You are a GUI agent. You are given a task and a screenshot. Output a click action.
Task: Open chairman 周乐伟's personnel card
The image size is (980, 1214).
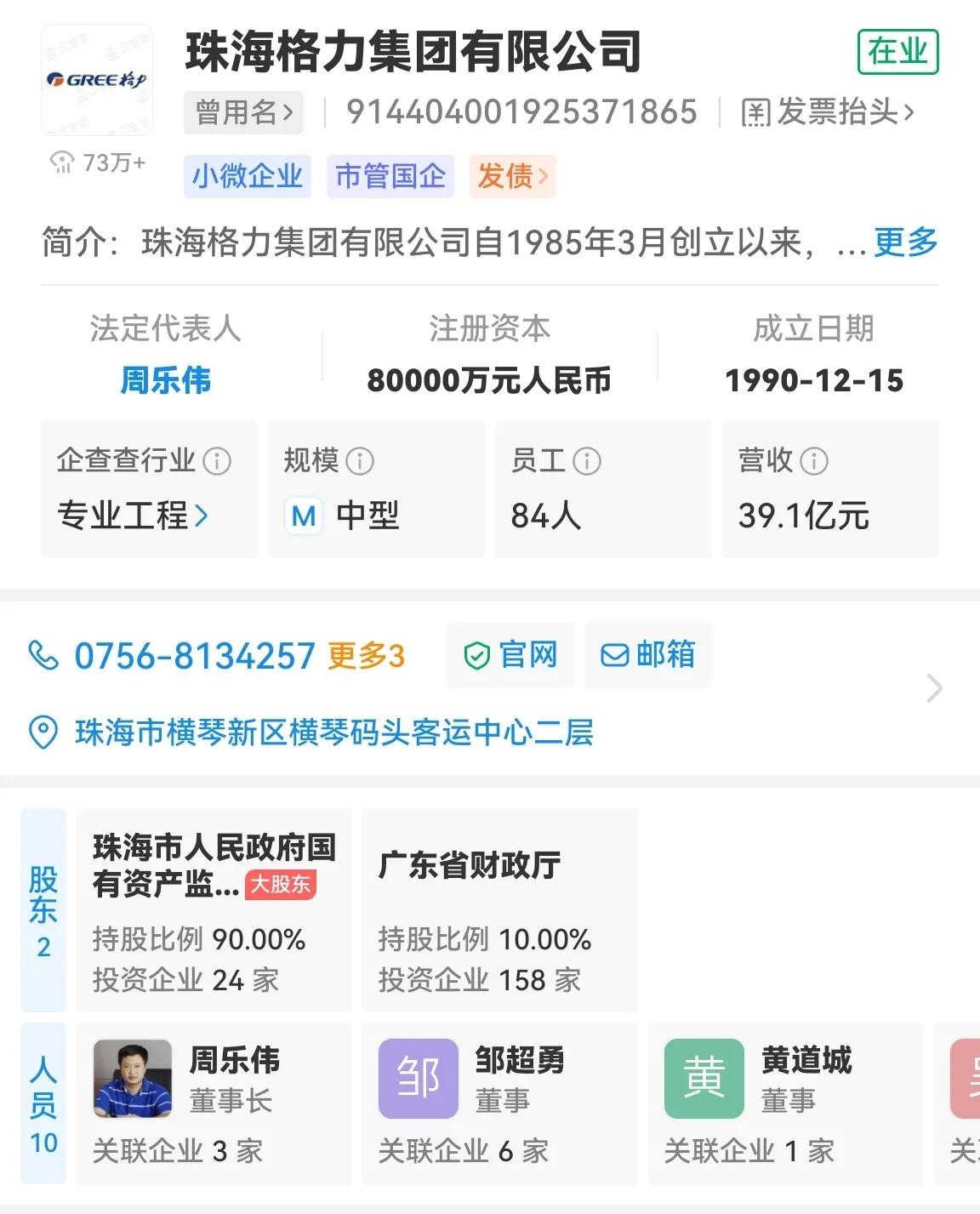[214, 1103]
